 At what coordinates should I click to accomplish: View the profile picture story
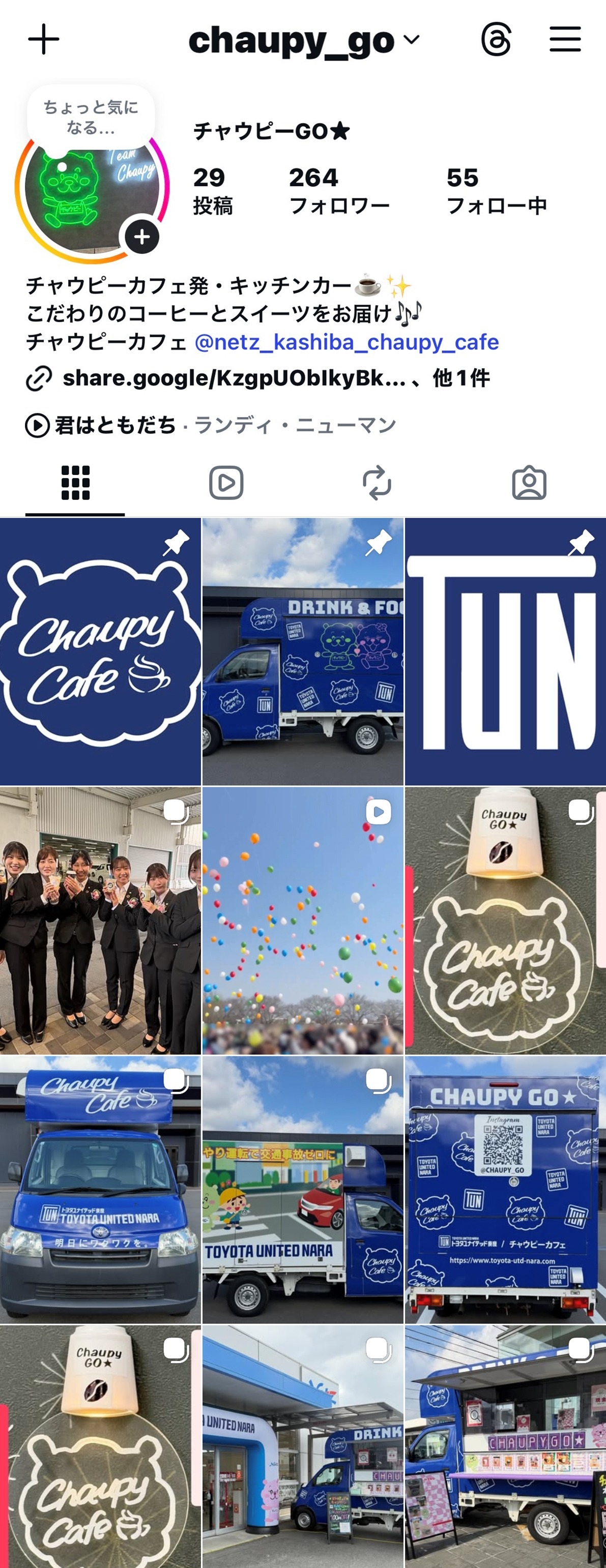coord(92,195)
